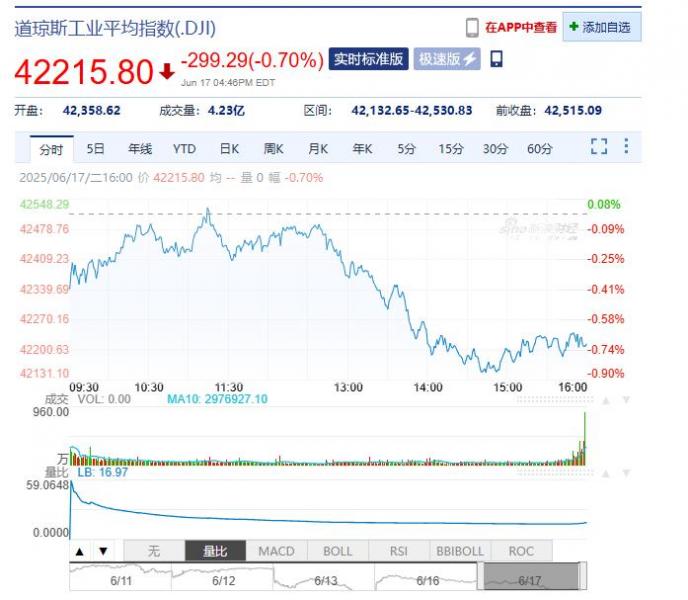Image resolution: width=688 pixels, height=600 pixels.
Task: Expand the chart to fullscreen
Action: pyautogui.click(x=599, y=147)
